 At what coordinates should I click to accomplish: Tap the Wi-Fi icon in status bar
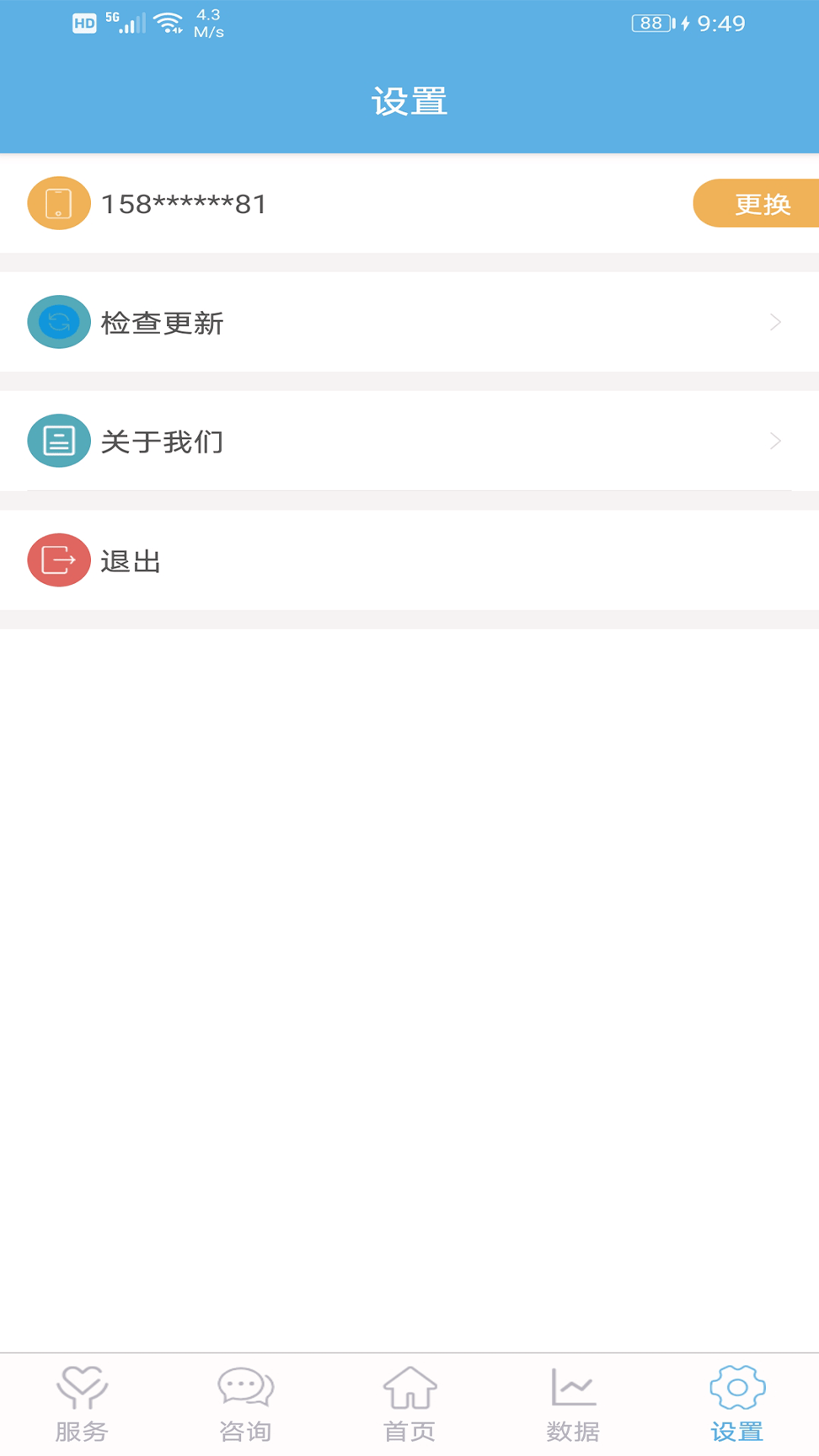[169, 23]
